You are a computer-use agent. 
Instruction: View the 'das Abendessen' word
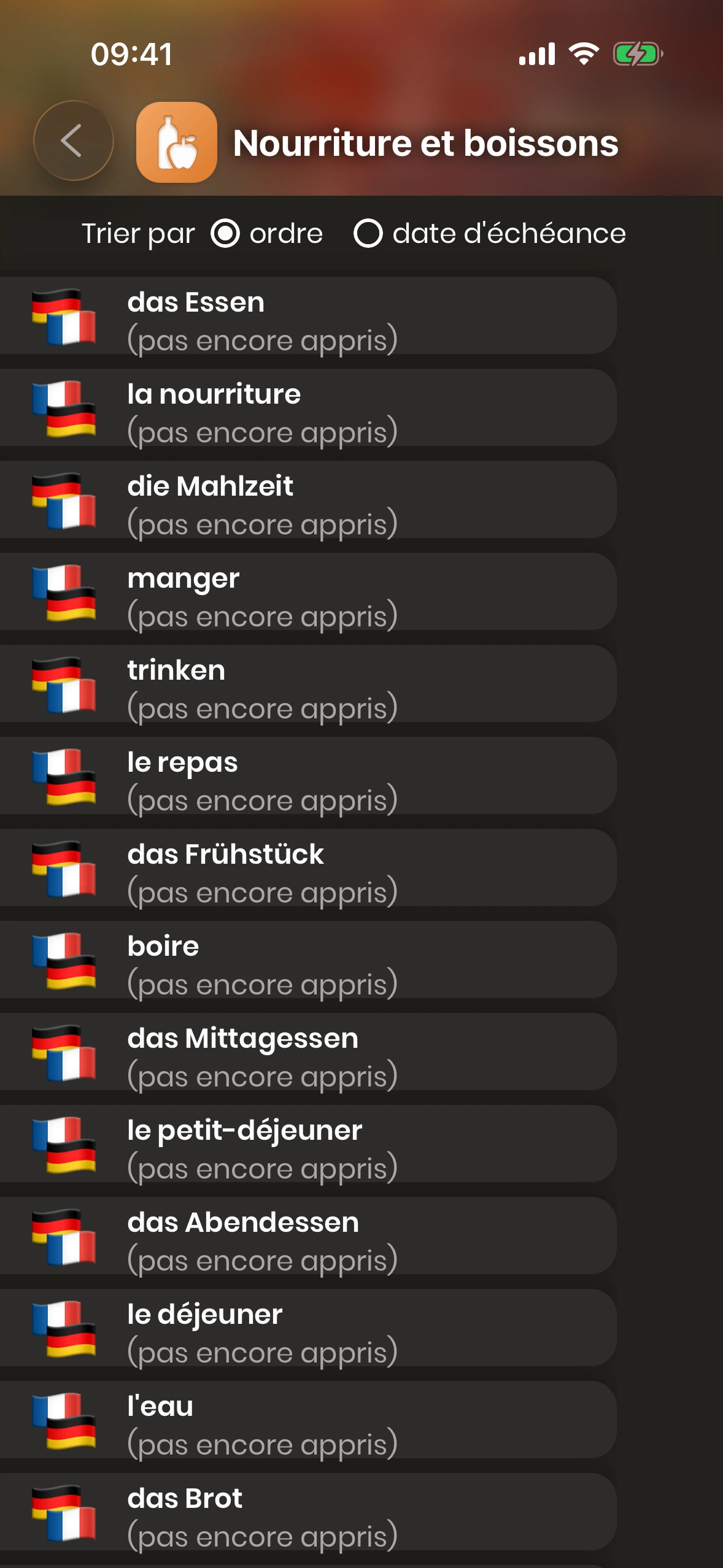pos(307,1236)
